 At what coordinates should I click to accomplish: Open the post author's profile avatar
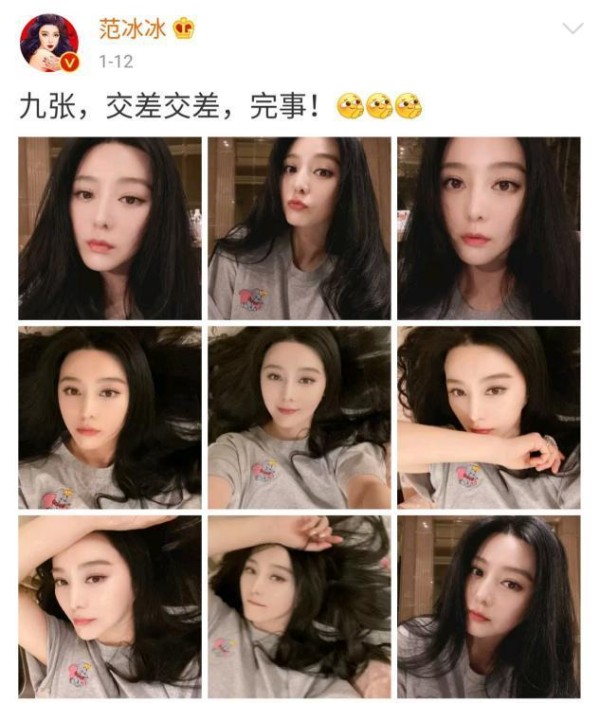click(x=47, y=43)
